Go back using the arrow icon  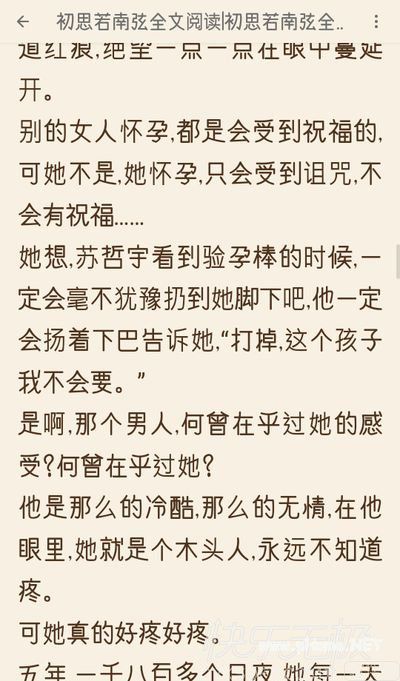click(x=23, y=22)
